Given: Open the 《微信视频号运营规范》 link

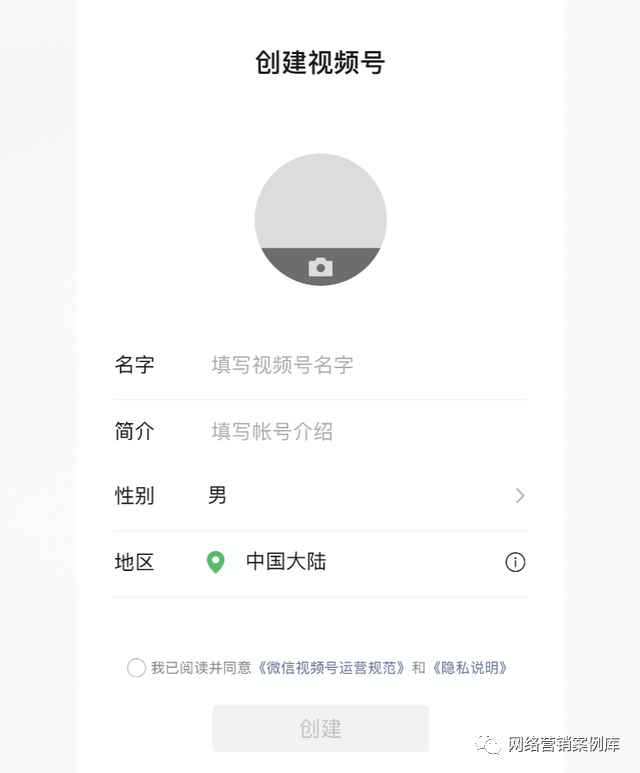Looking at the screenshot, I should [332, 668].
